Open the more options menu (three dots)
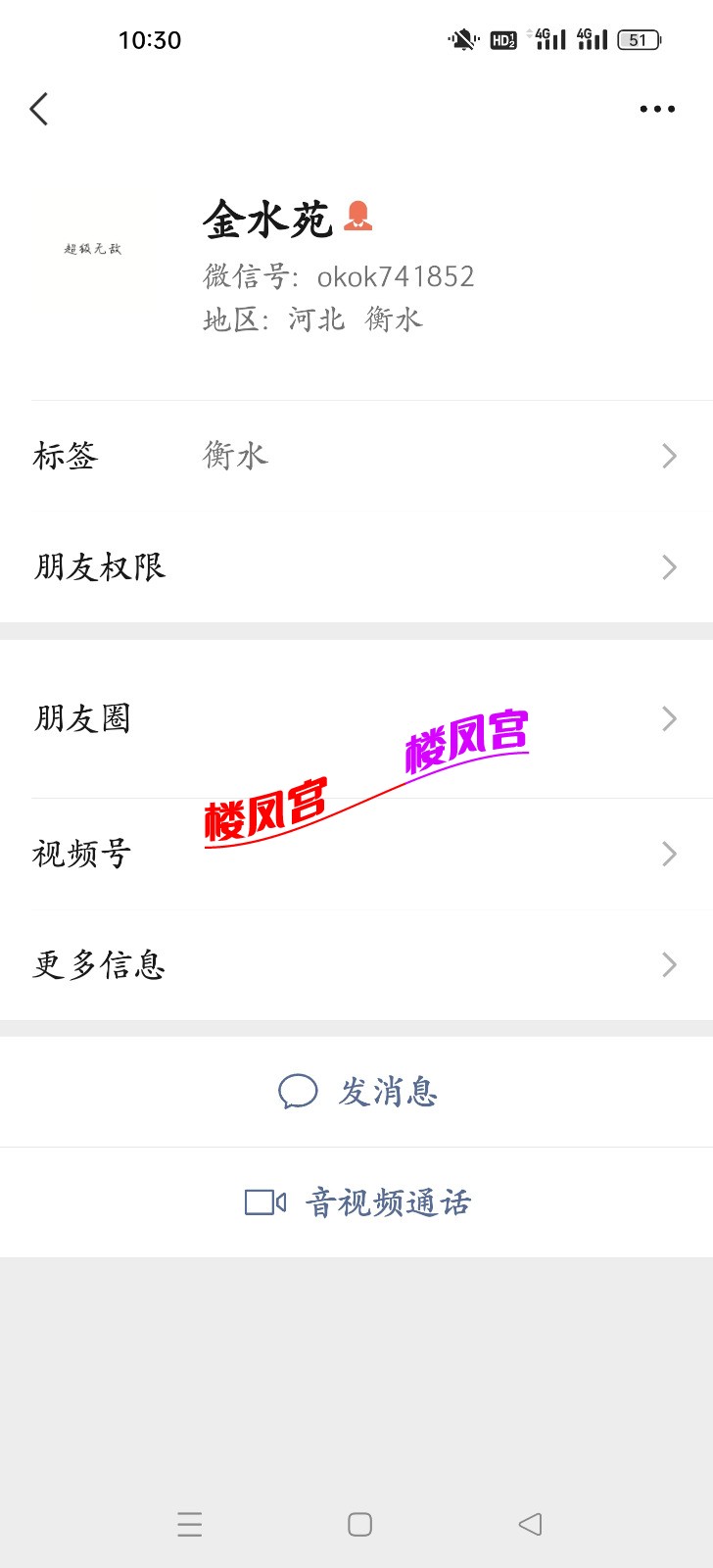 (657, 109)
